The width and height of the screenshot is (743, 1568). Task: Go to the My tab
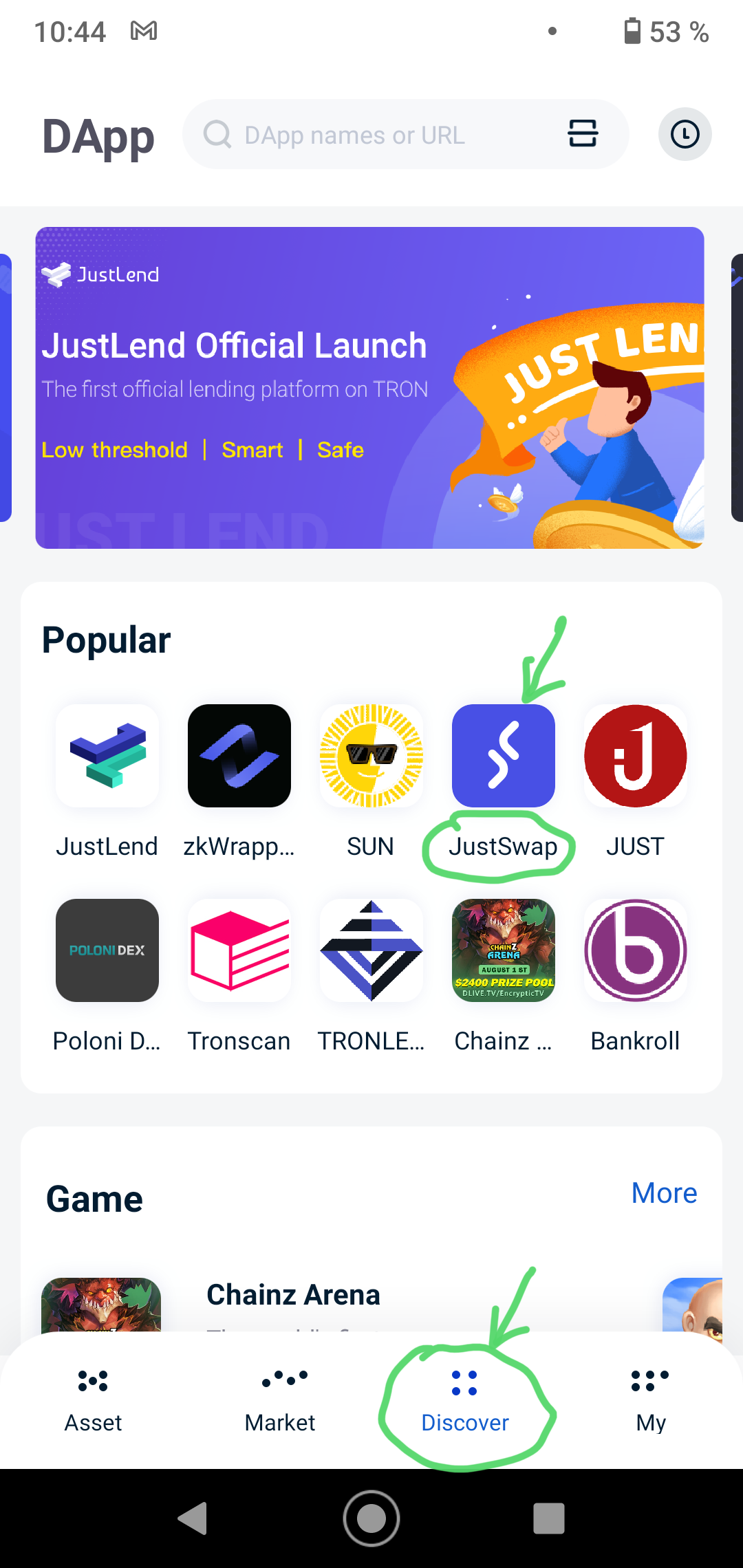coord(651,1400)
